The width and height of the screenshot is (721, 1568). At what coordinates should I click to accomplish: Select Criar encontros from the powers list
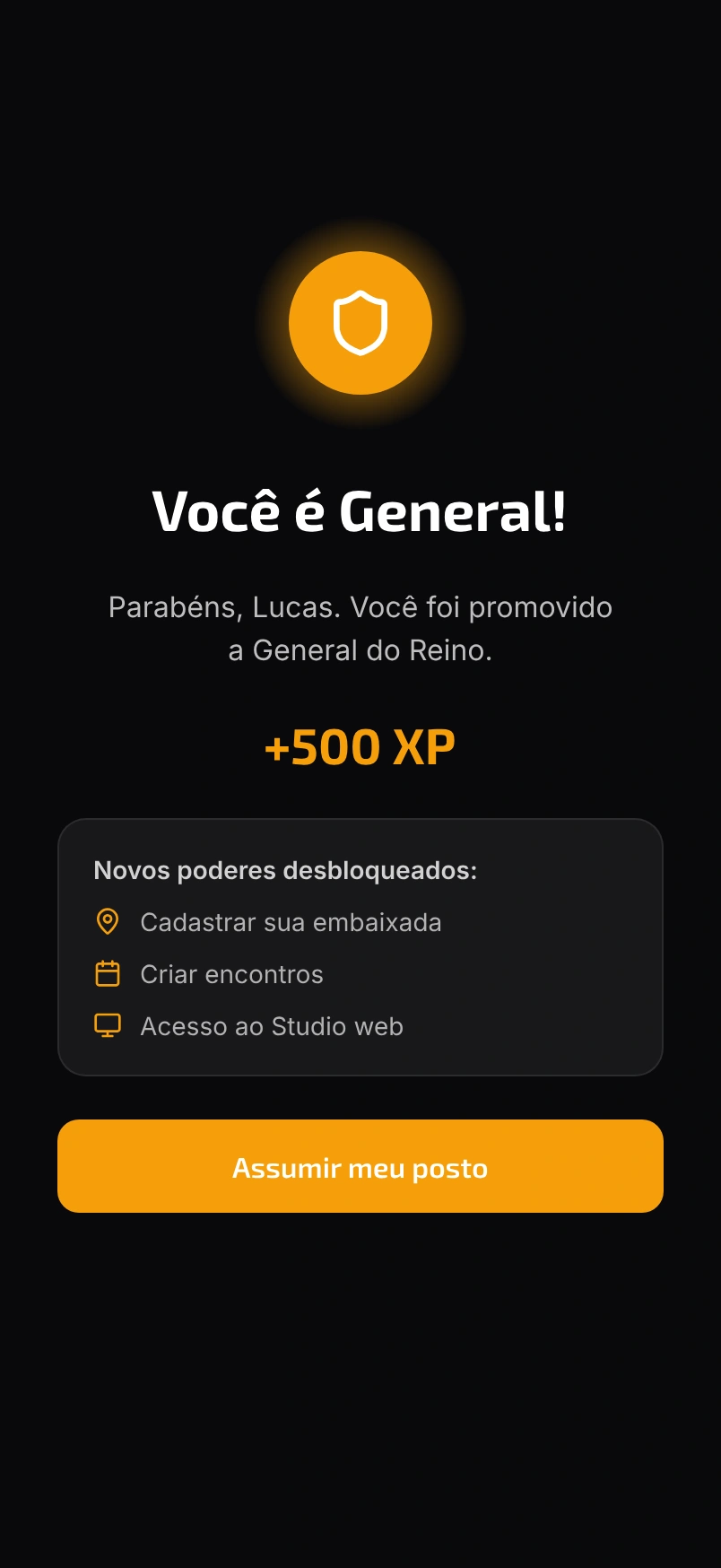pos(230,973)
